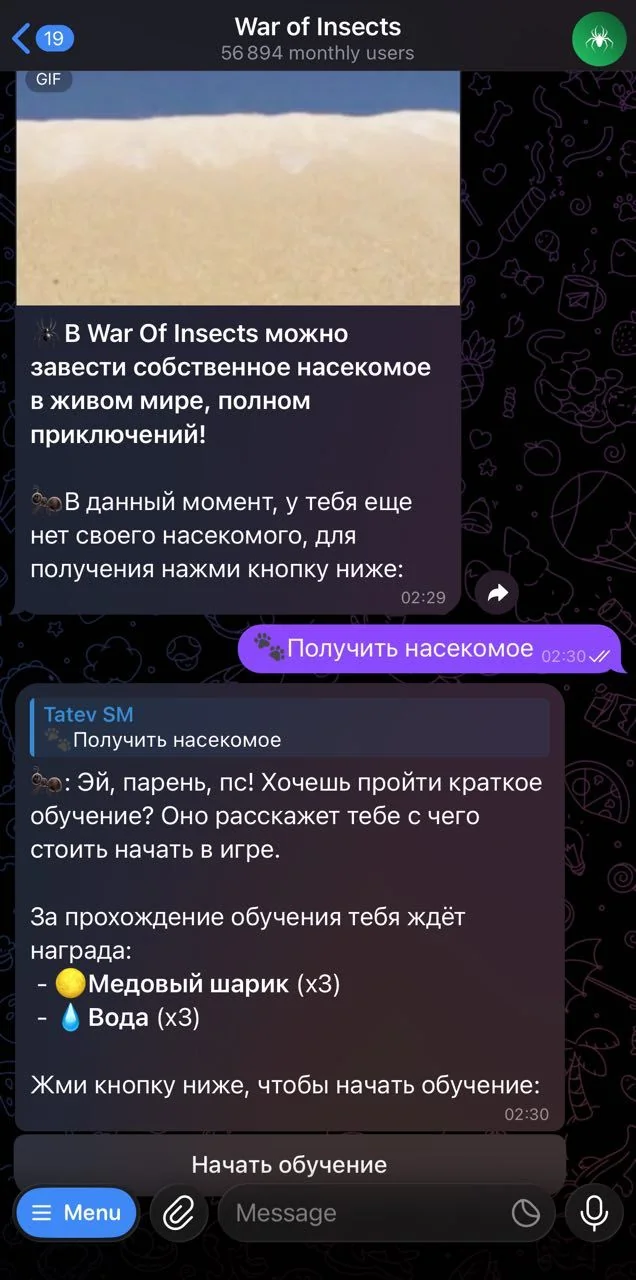The width and height of the screenshot is (636, 1280).
Task: Open the War of Insects bot profile avatar
Action: pyautogui.click(x=598, y=39)
